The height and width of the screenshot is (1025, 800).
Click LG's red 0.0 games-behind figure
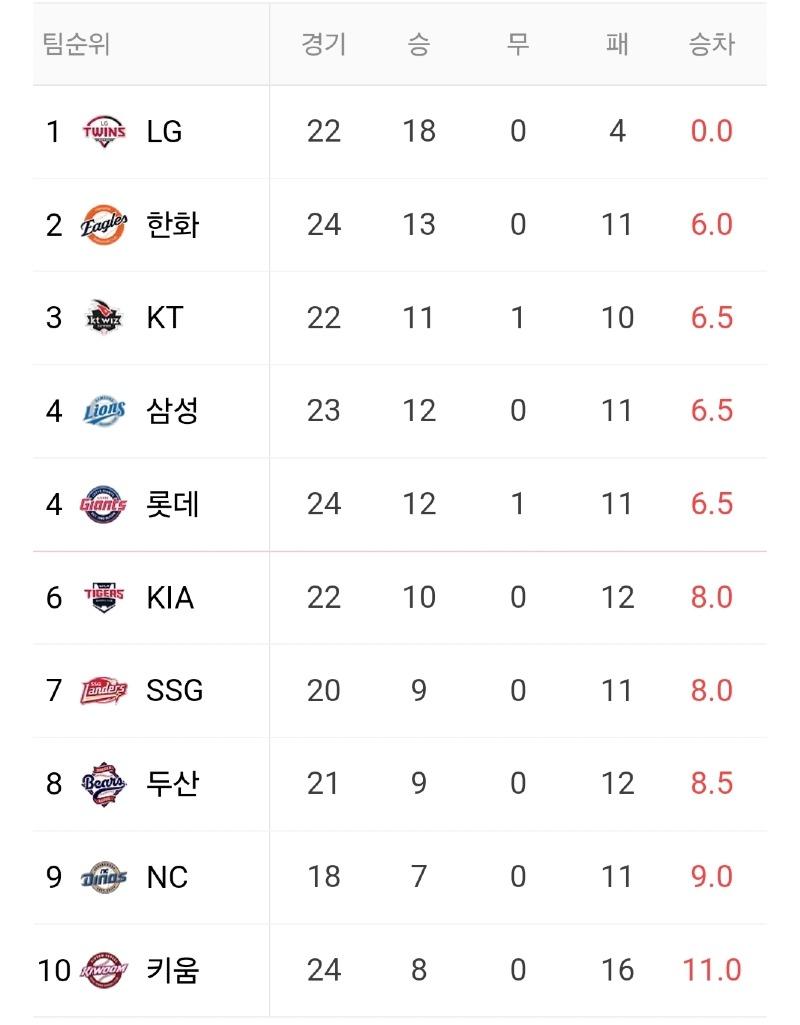[x=712, y=130]
